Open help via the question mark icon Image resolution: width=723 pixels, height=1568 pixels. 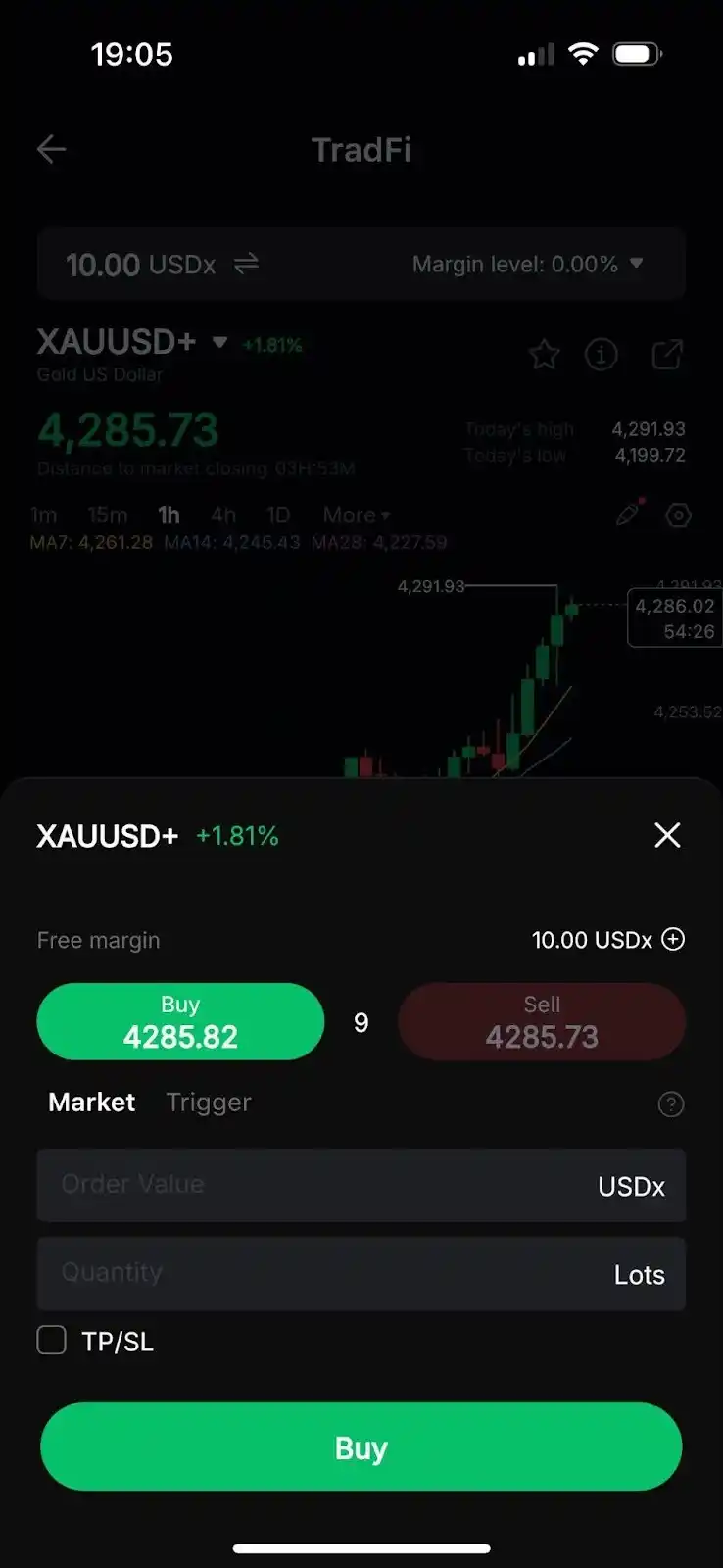[671, 1104]
